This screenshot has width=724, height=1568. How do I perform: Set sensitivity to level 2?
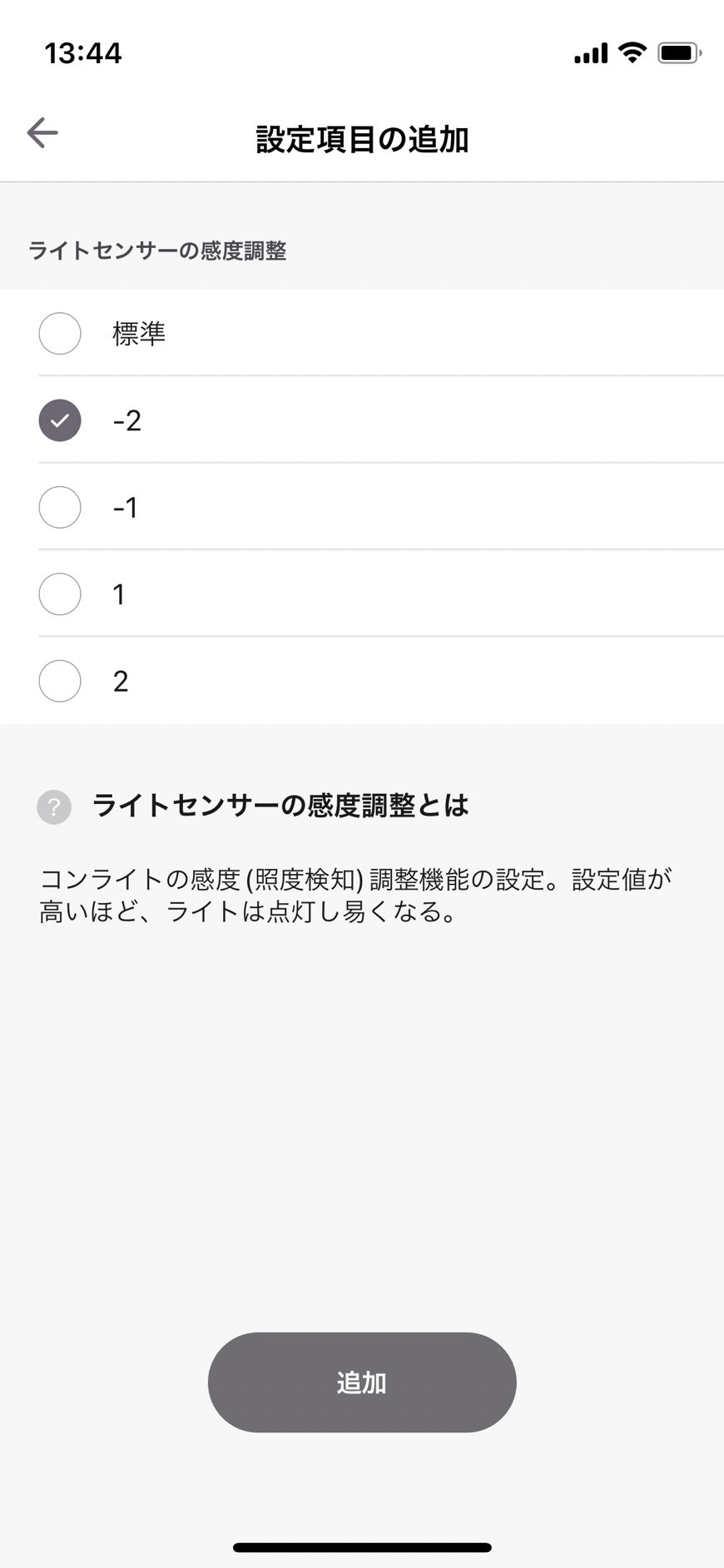(x=362, y=681)
